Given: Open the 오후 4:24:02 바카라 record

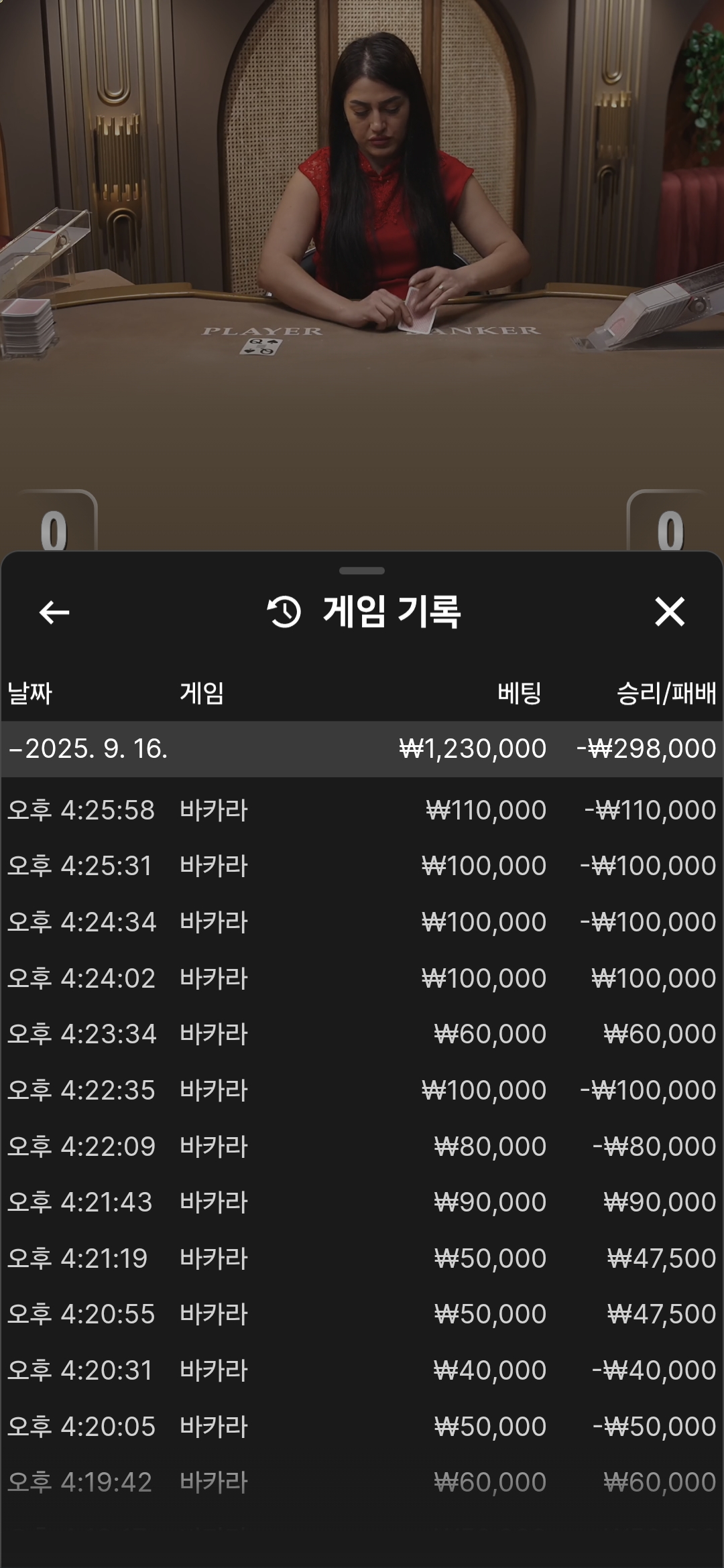Looking at the screenshot, I should pos(362,978).
